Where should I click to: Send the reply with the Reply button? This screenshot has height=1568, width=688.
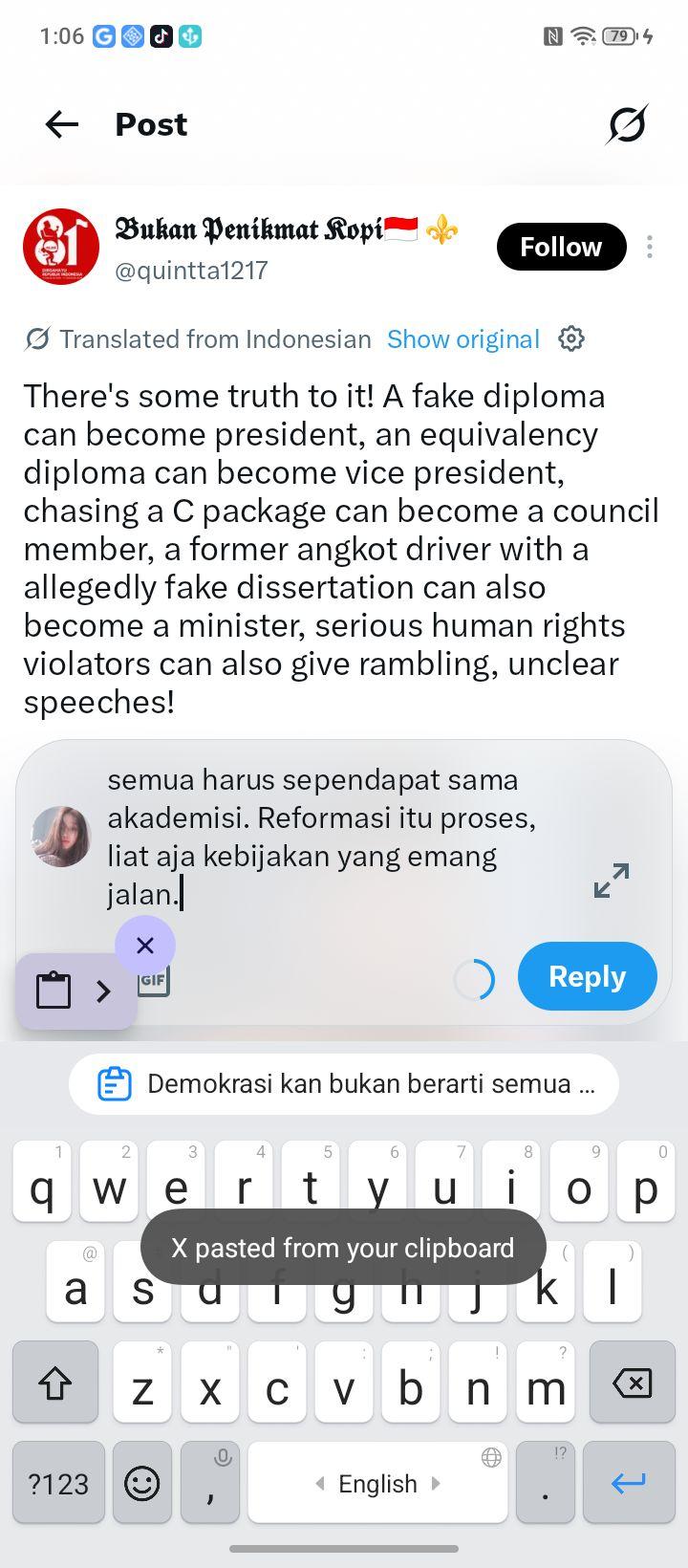click(x=588, y=976)
